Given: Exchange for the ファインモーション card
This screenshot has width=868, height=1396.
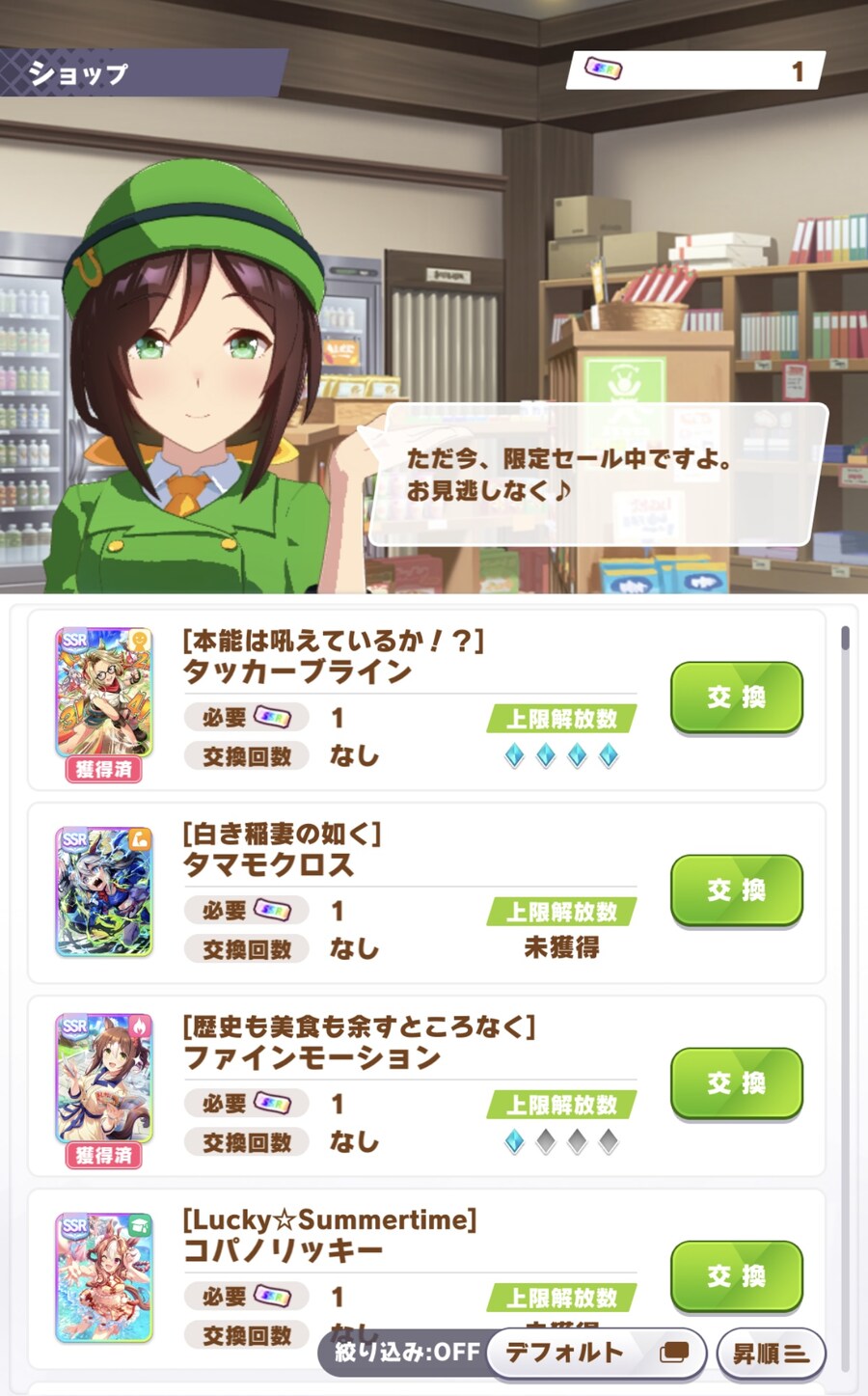Looking at the screenshot, I should click(x=736, y=1082).
